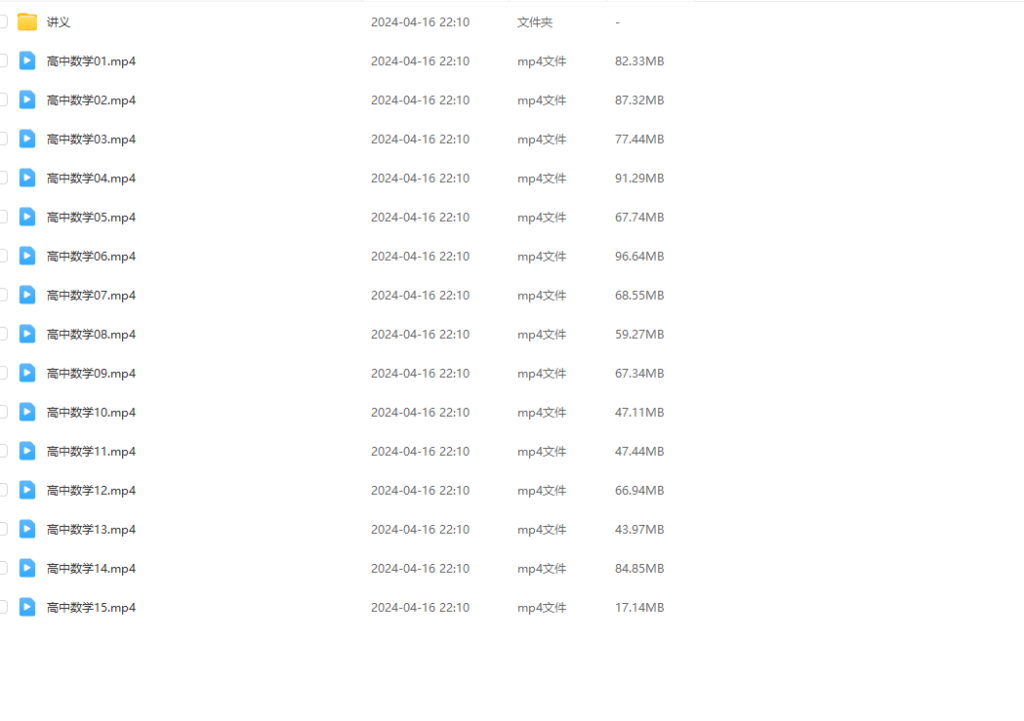Open the 高中数学11.mp4 file
The image size is (1024, 721).
point(91,451)
